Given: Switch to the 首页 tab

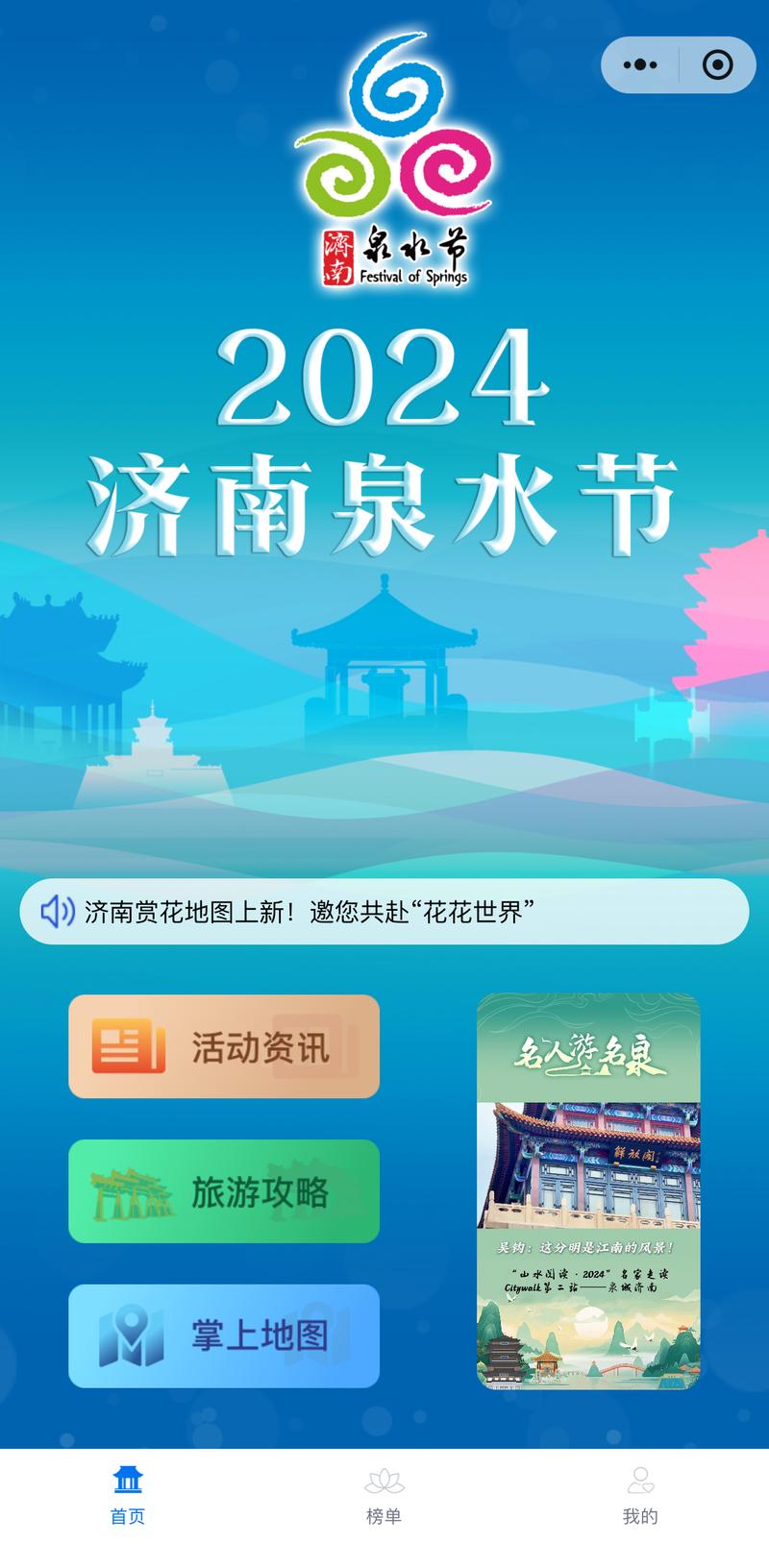Looking at the screenshot, I should (128, 1496).
